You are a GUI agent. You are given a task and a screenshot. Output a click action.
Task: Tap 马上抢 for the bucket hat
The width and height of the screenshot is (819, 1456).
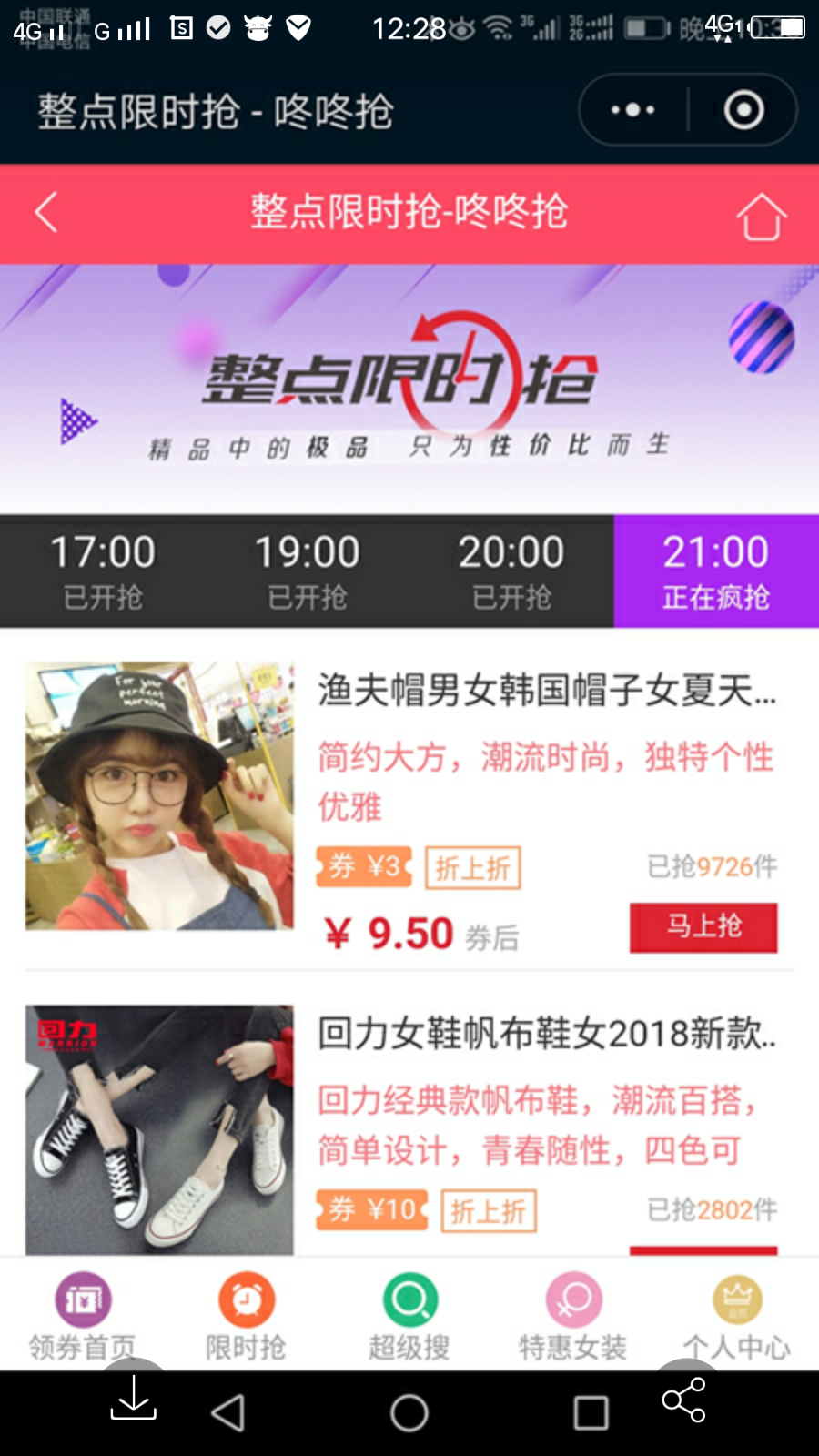coord(703,927)
